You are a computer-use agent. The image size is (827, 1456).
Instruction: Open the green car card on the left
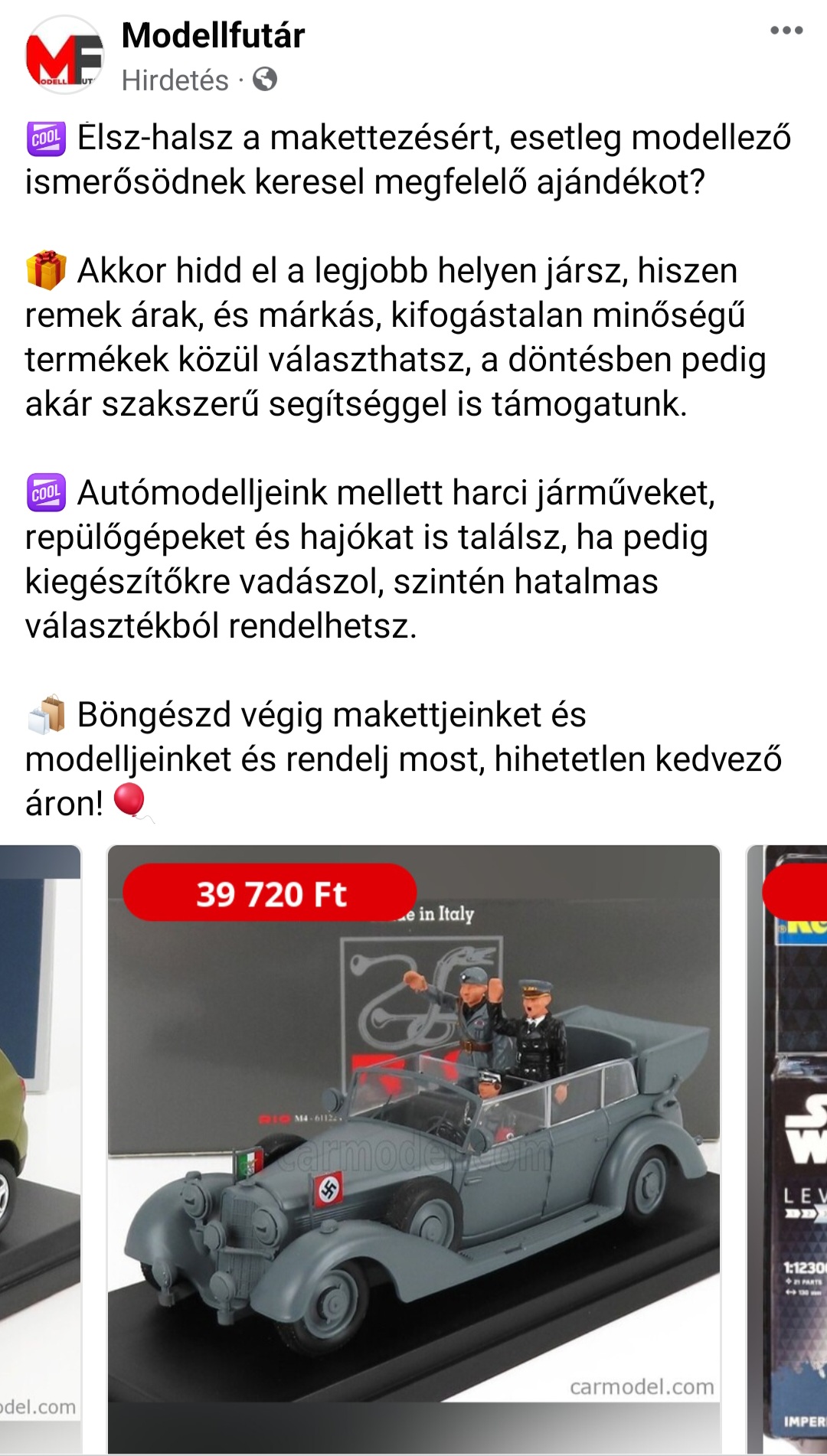41,1148
